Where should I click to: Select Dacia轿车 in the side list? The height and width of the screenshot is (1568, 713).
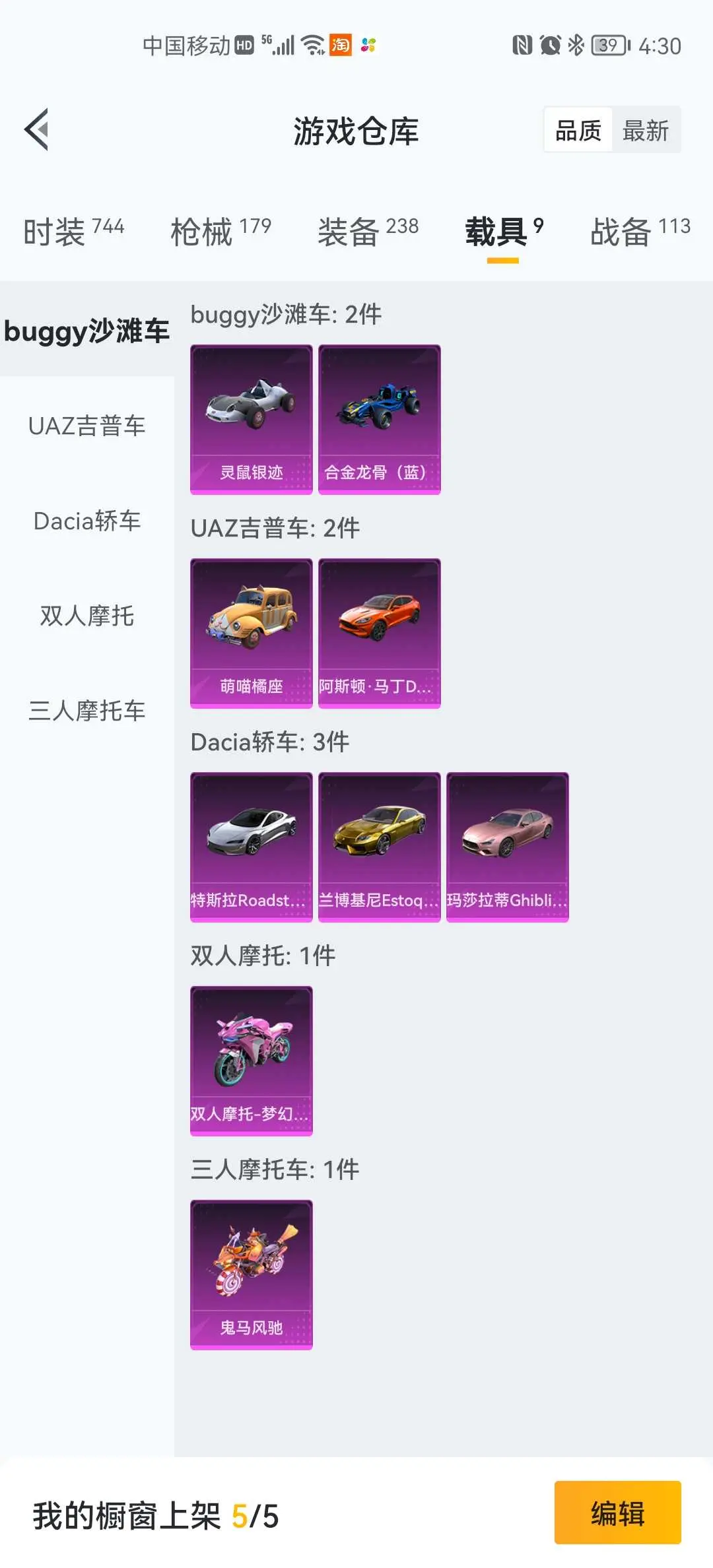click(87, 521)
